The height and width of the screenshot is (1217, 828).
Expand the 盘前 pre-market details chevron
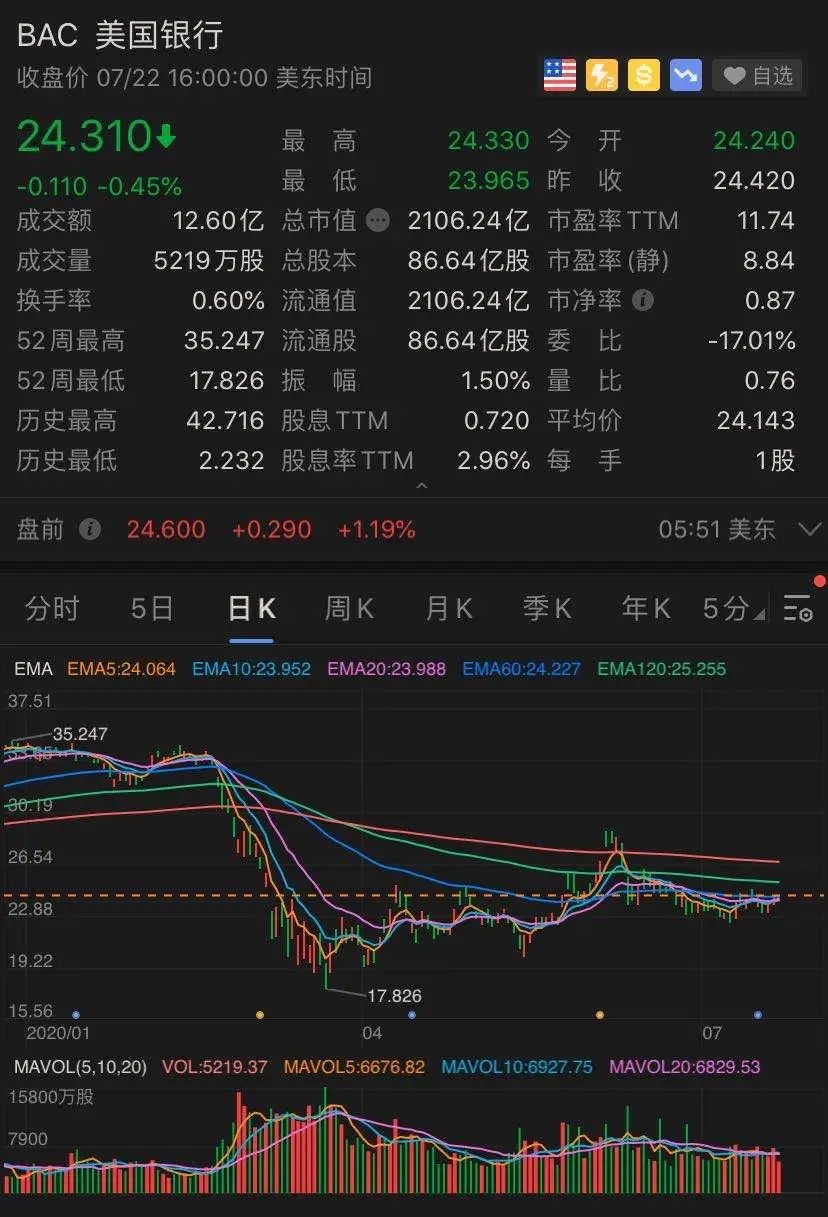[x=809, y=529]
